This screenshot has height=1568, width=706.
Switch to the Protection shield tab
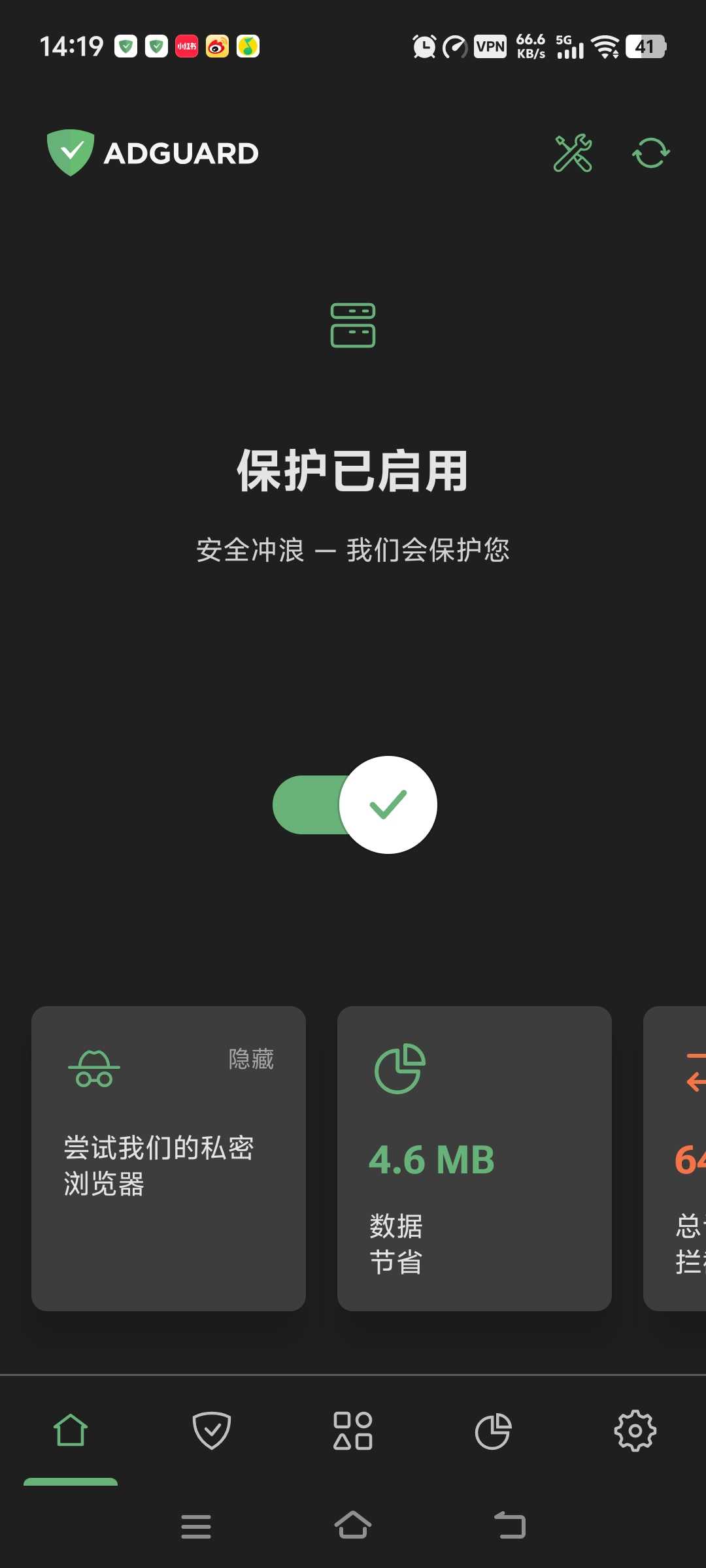tap(212, 1431)
